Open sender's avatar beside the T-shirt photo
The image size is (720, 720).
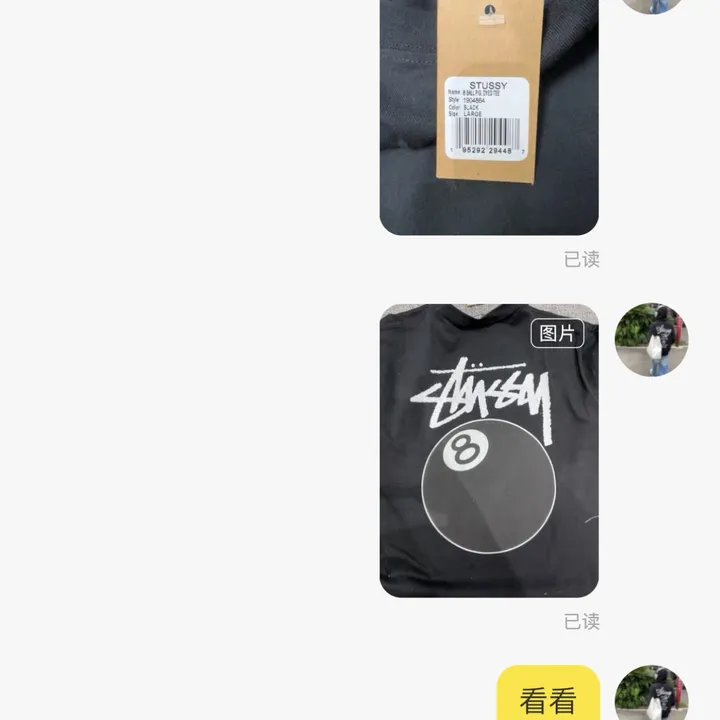651,340
